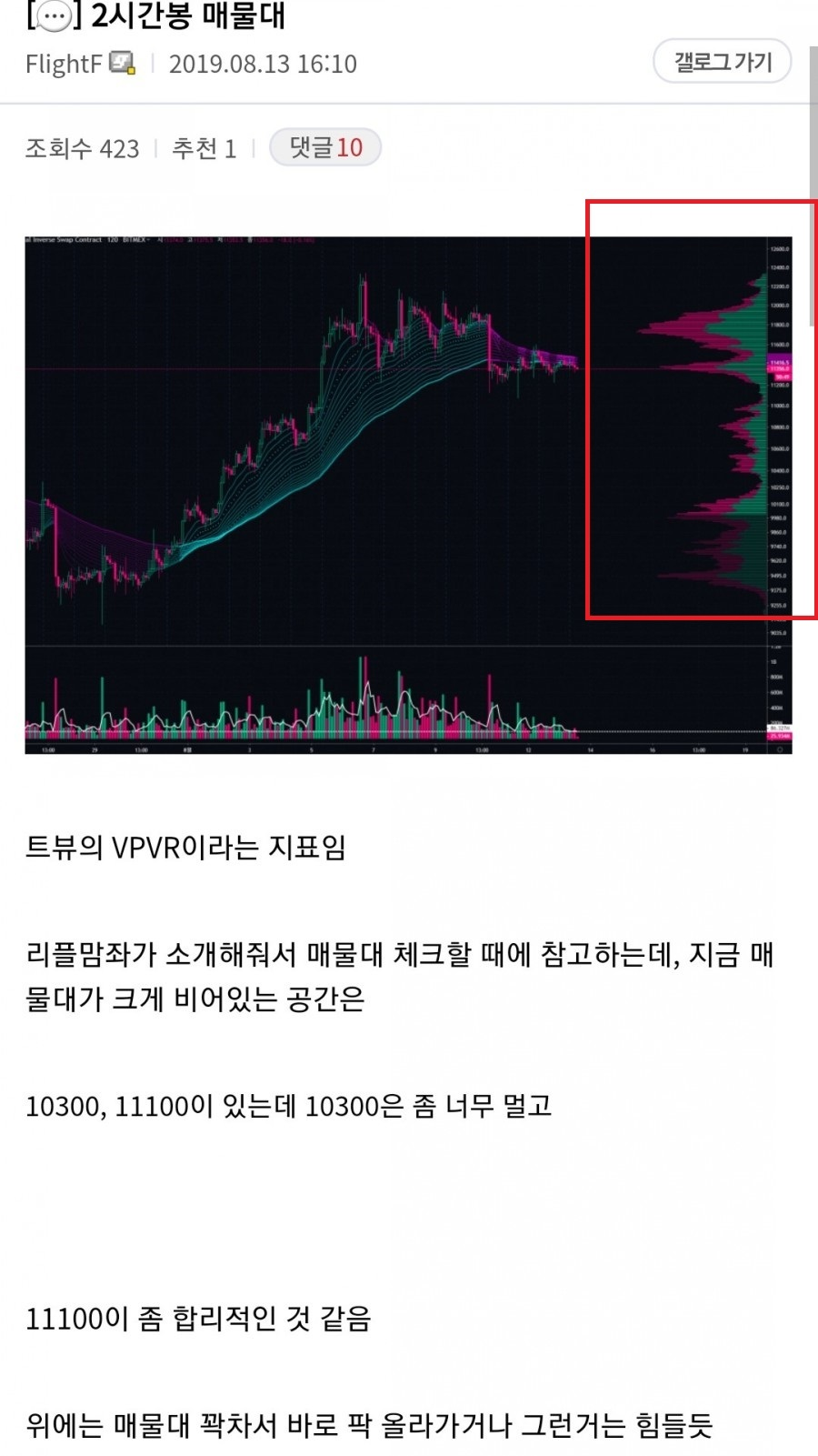Click the 갤로그 가기 button

(x=723, y=63)
